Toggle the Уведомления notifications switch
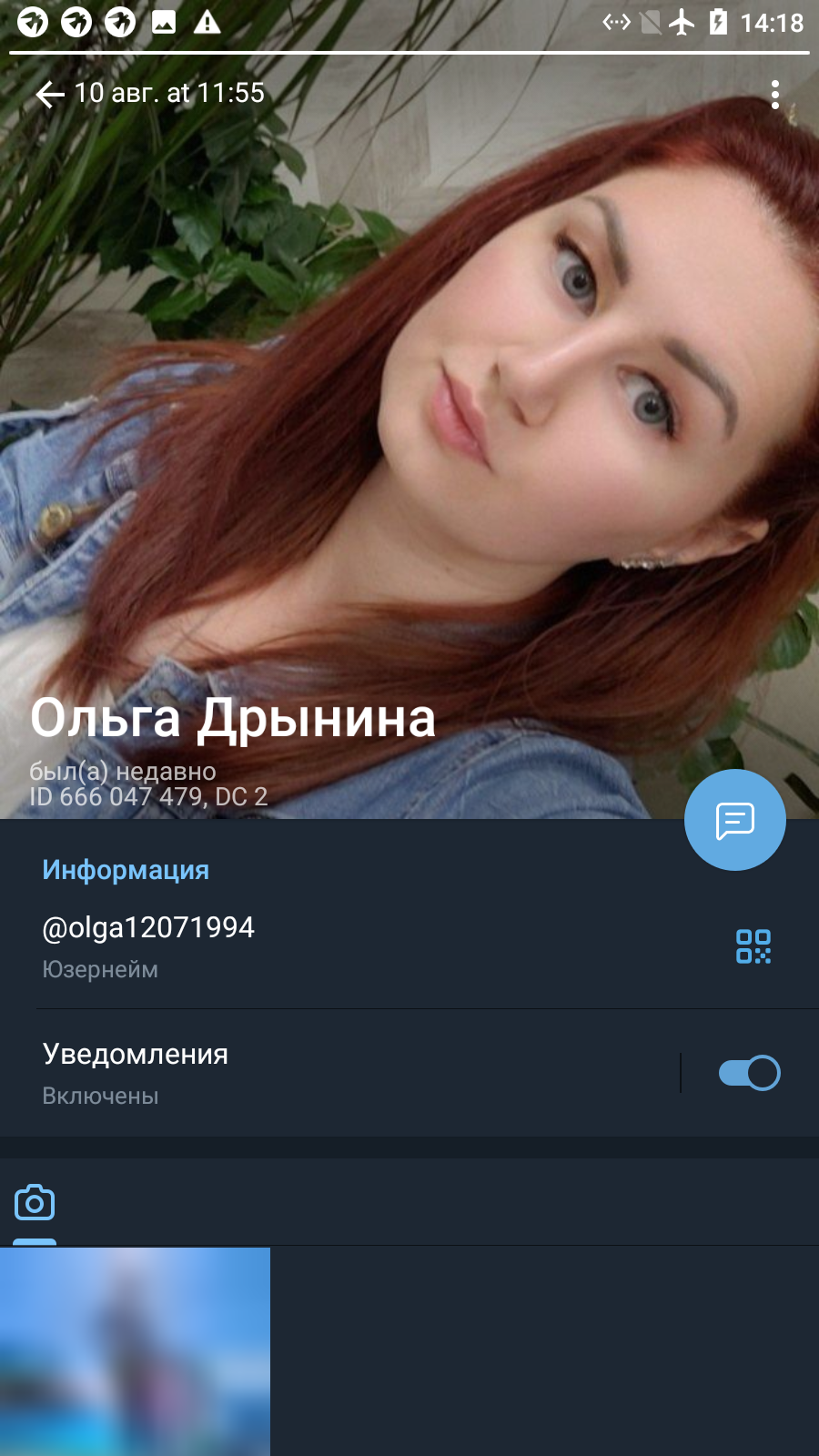The height and width of the screenshot is (1456, 819). [x=749, y=1073]
